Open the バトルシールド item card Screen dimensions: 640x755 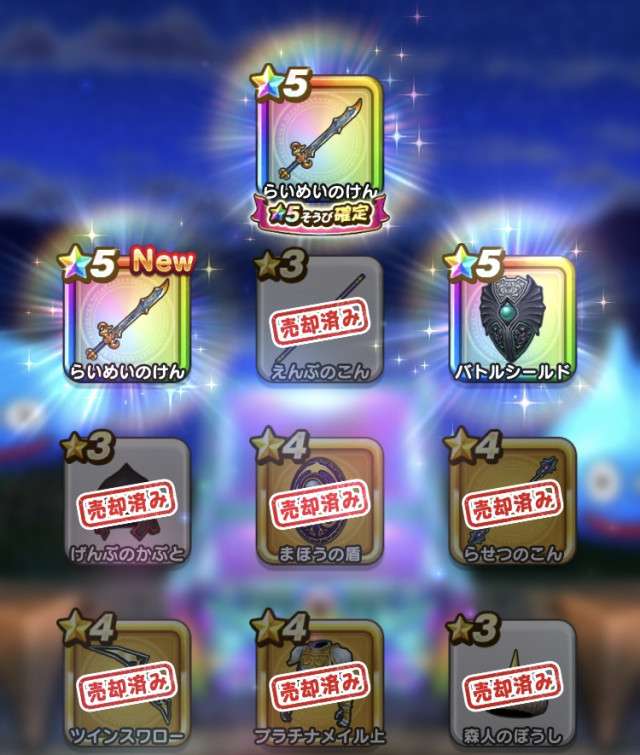click(513, 322)
